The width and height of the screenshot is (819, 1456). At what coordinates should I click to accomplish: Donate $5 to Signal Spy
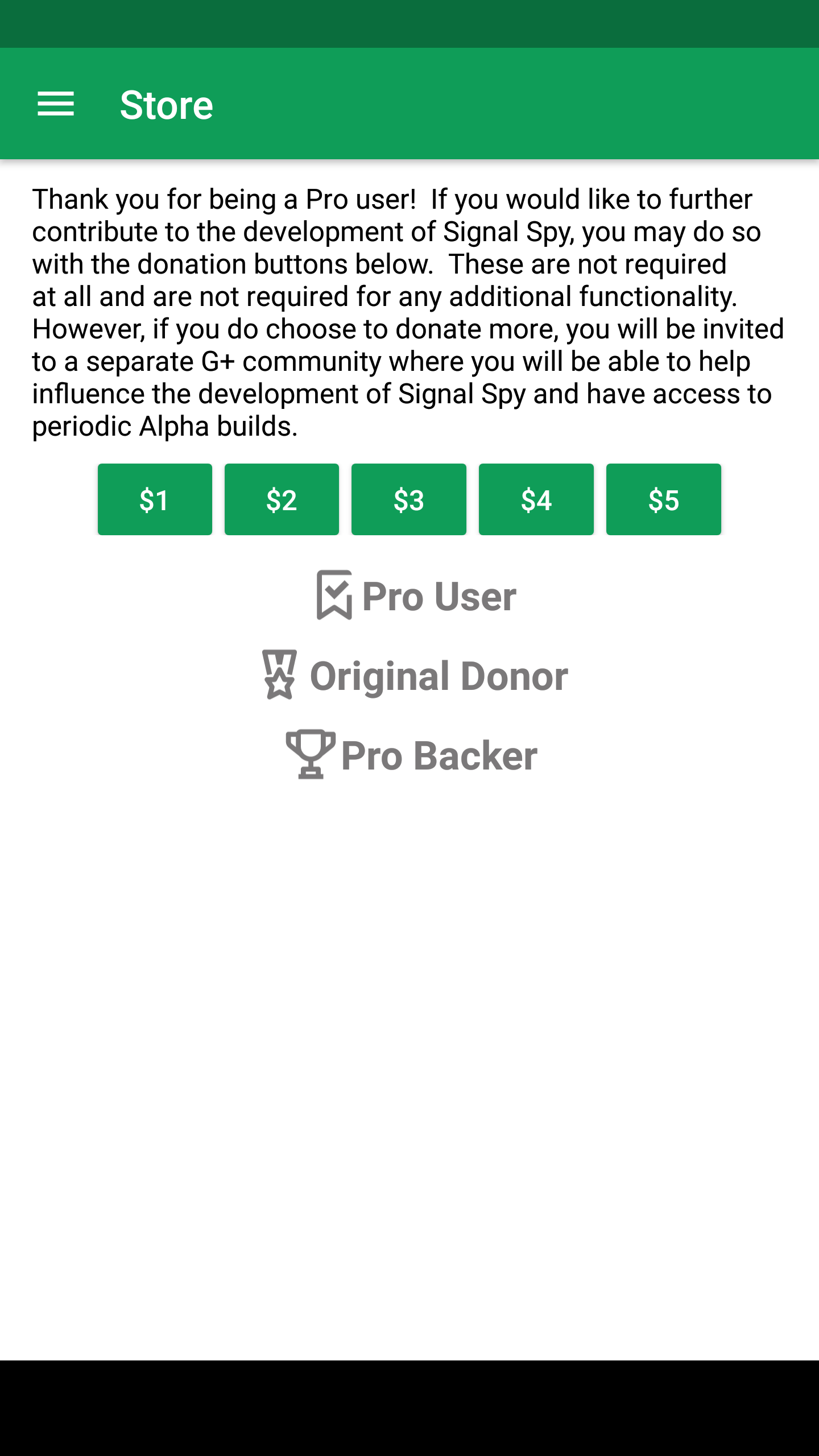664,499
